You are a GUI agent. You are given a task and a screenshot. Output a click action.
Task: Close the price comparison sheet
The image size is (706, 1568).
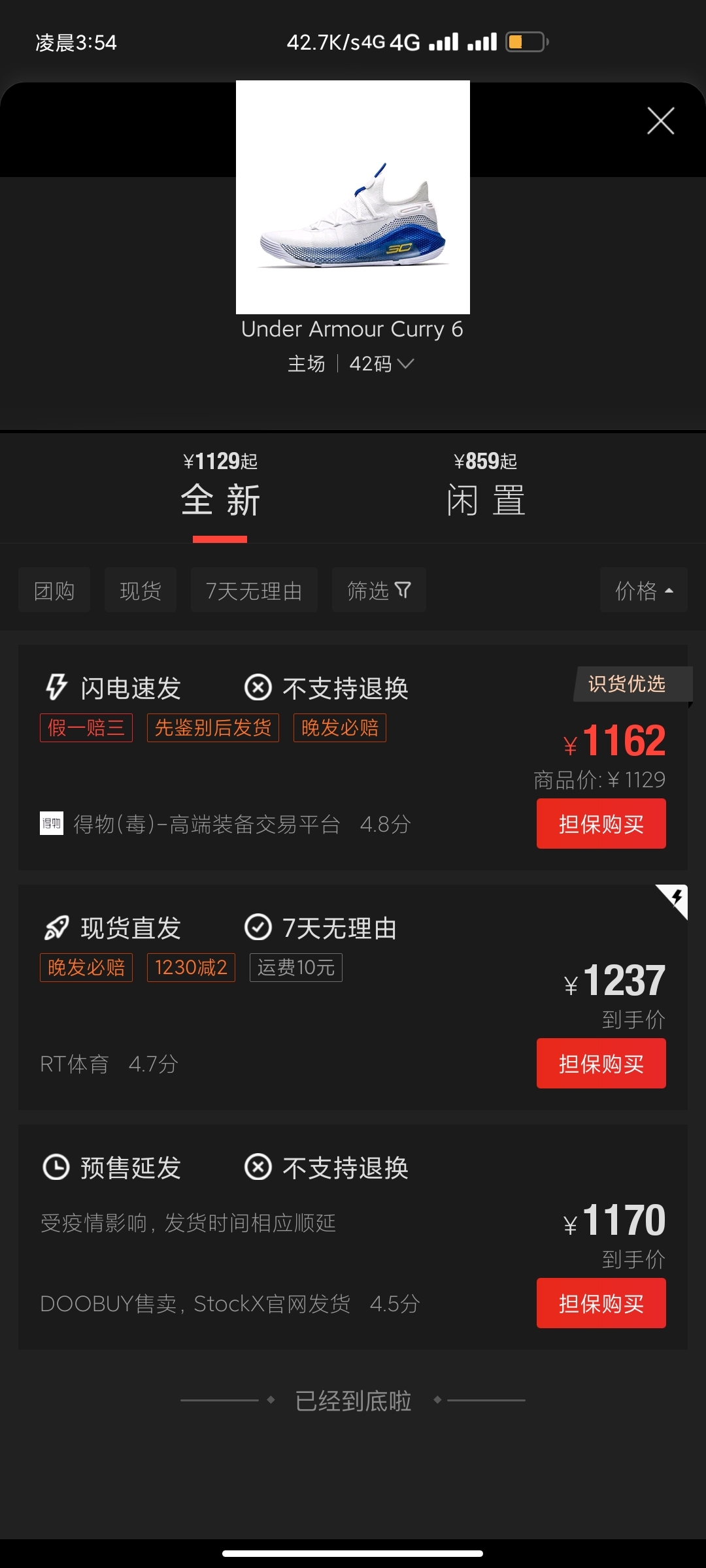(x=660, y=121)
